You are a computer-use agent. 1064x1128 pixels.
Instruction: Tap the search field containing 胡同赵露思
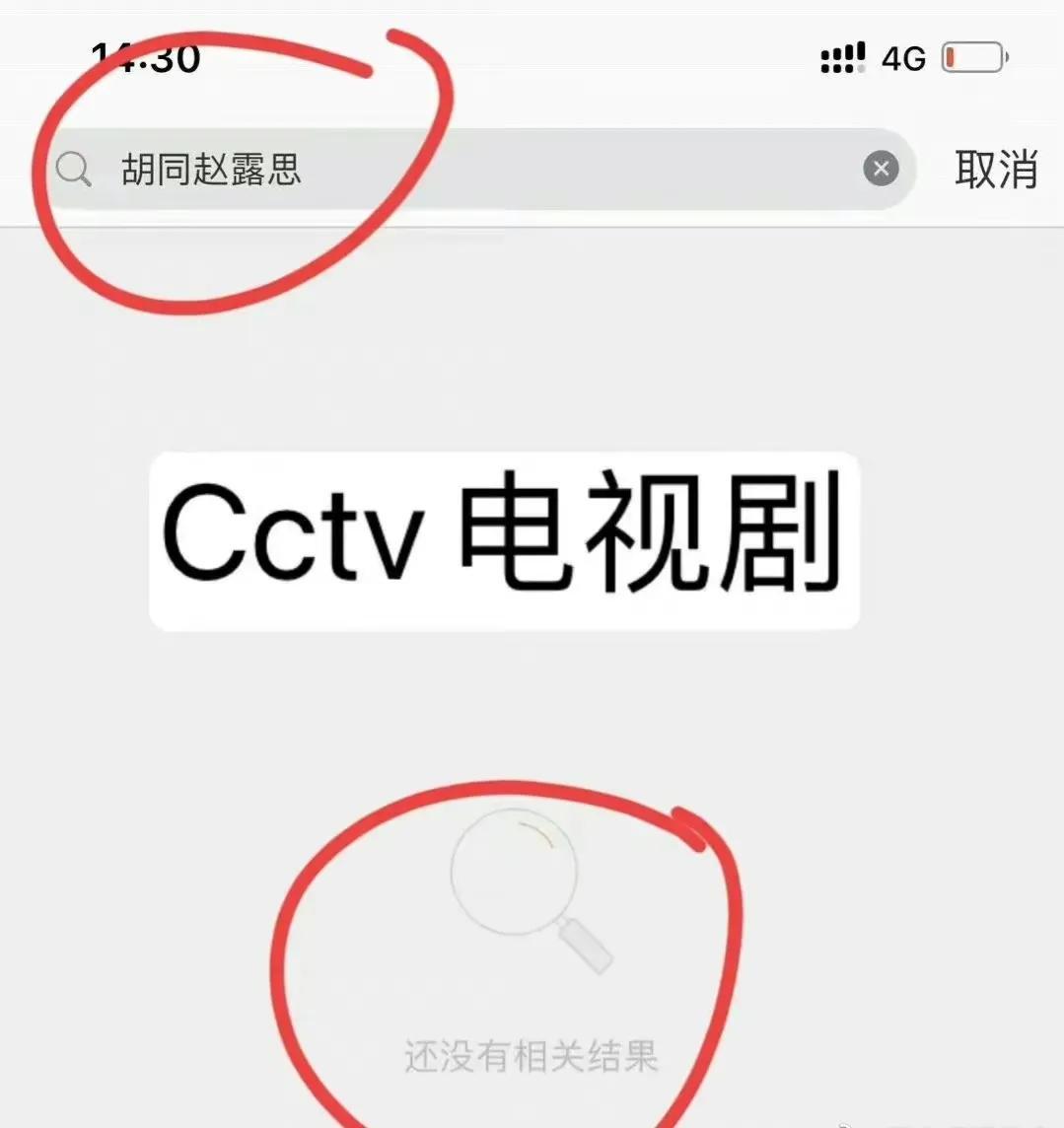473,170
